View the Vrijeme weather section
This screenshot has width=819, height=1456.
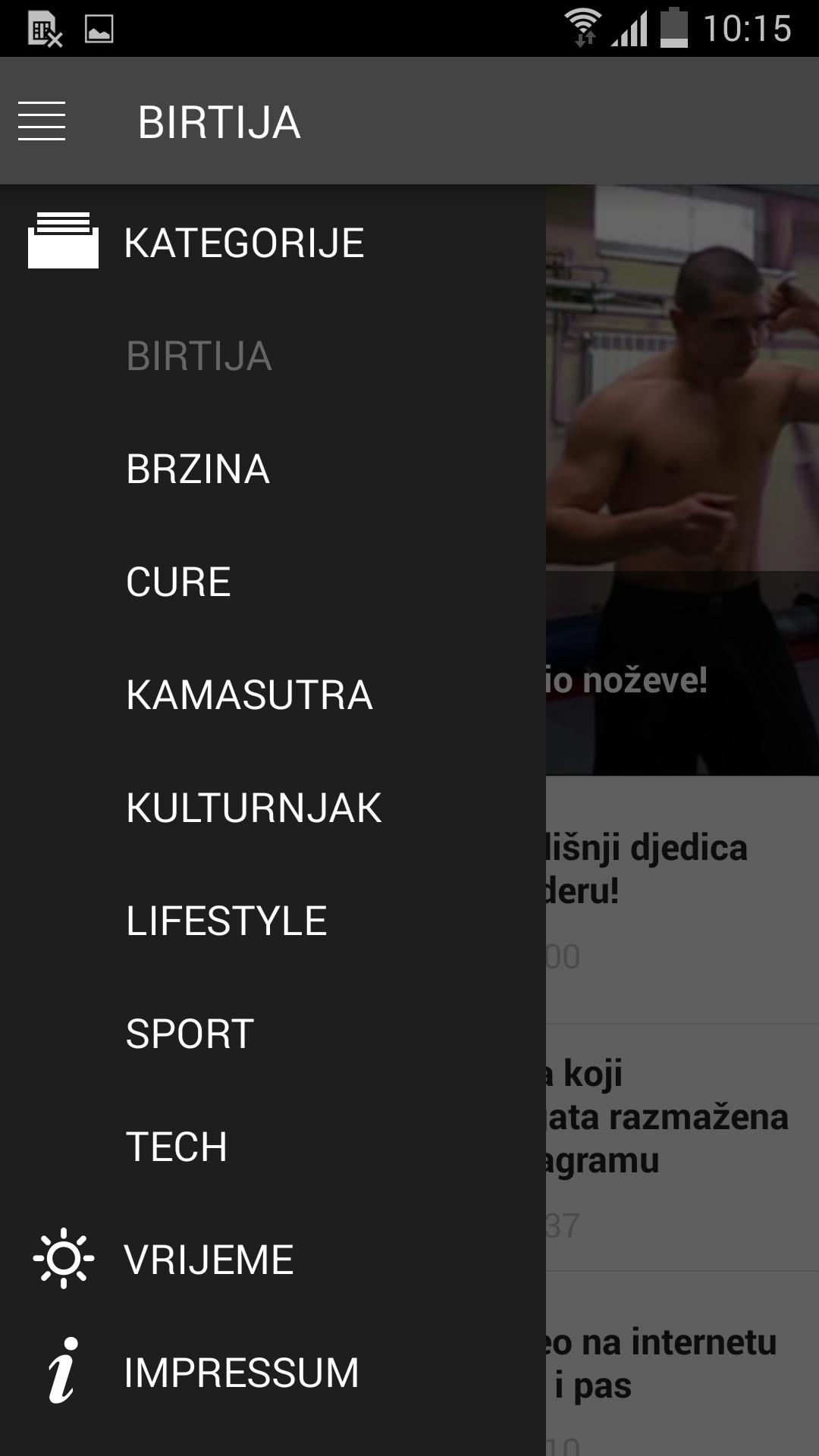[x=209, y=1260]
